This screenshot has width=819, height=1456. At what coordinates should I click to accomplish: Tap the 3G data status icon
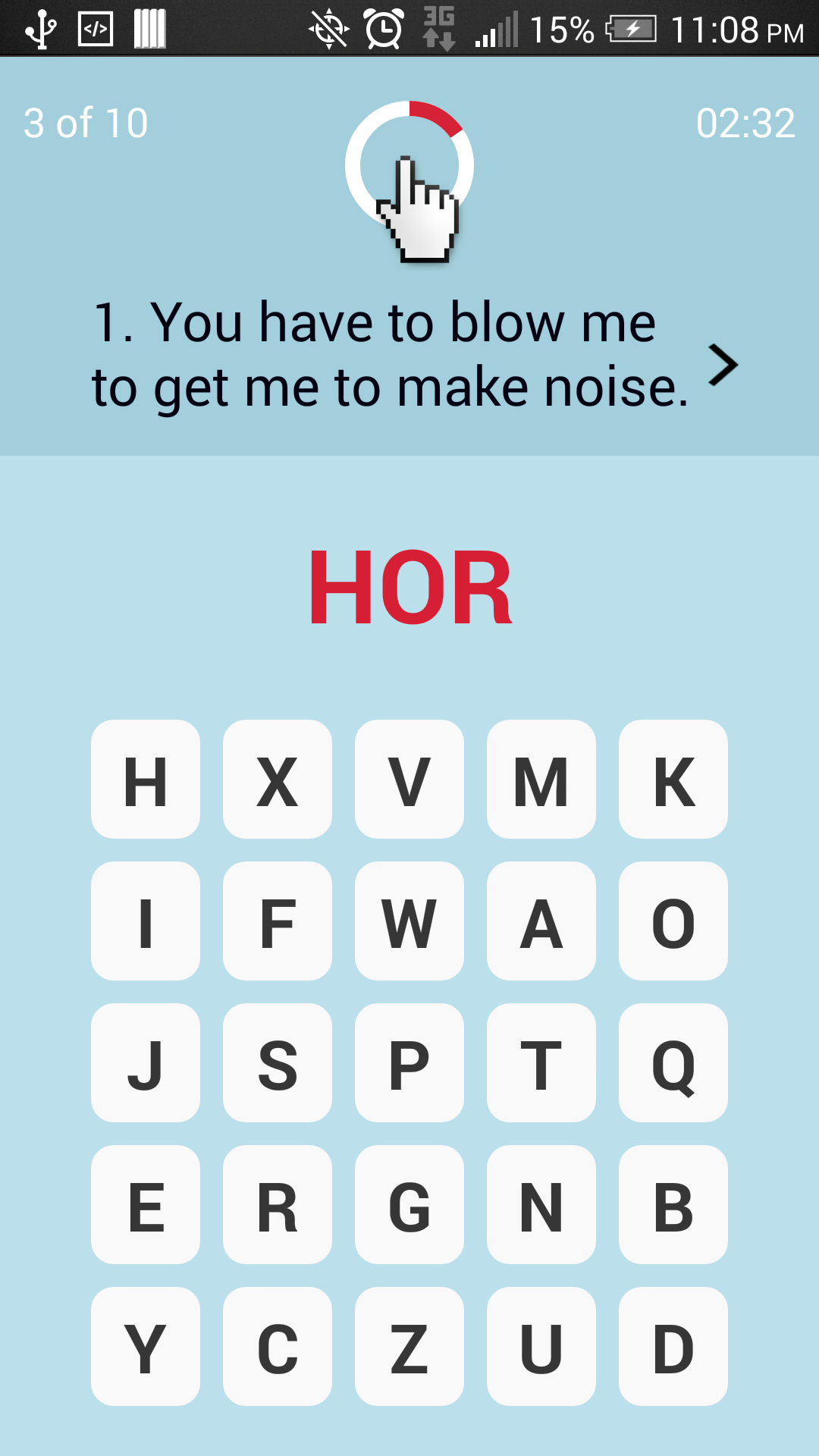point(438,29)
